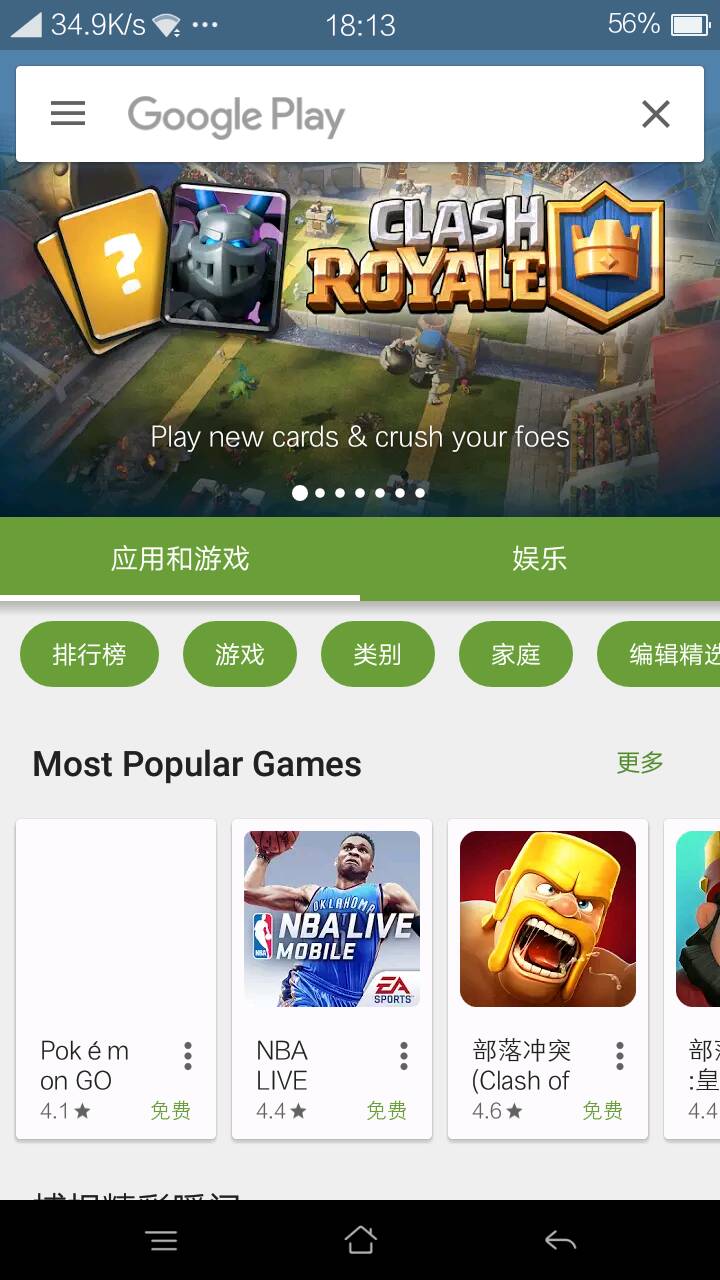Select the 家庭 chip
The width and height of the screenshot is (720, 1280).
coord(516,654)
